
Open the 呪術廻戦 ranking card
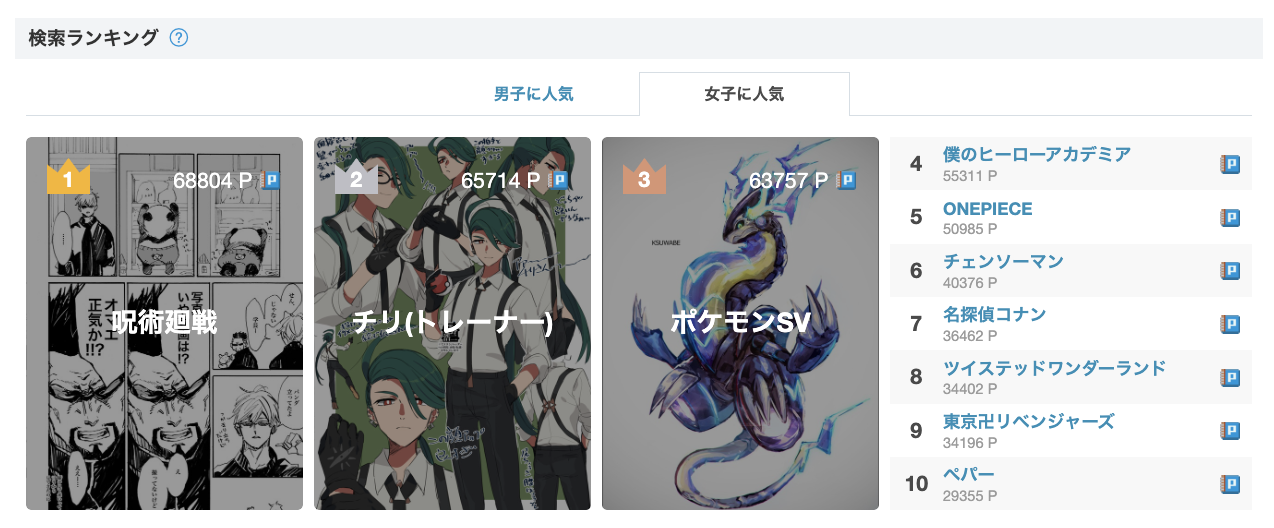point(164,323)
